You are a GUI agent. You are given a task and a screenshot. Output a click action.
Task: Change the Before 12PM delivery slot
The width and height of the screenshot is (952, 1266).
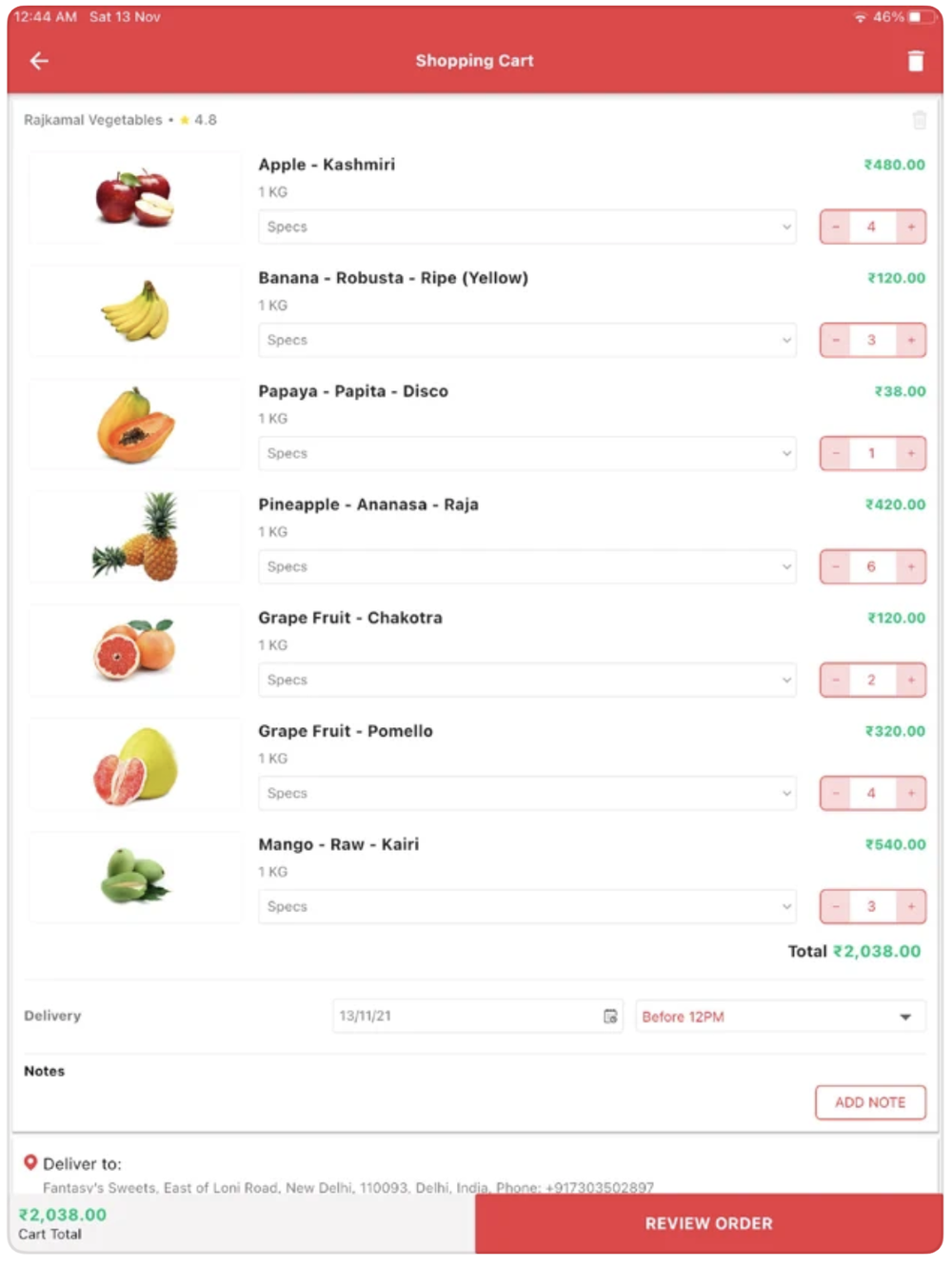tap(780, 1017)
